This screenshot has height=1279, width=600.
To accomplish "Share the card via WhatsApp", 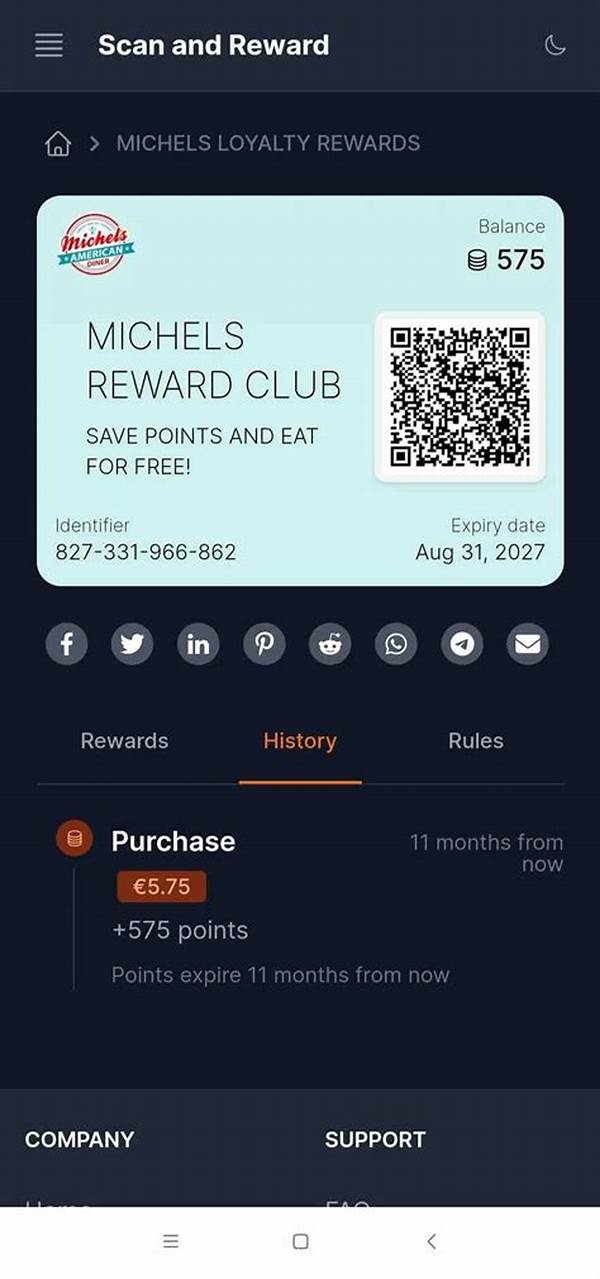I will tap(396, 644).
